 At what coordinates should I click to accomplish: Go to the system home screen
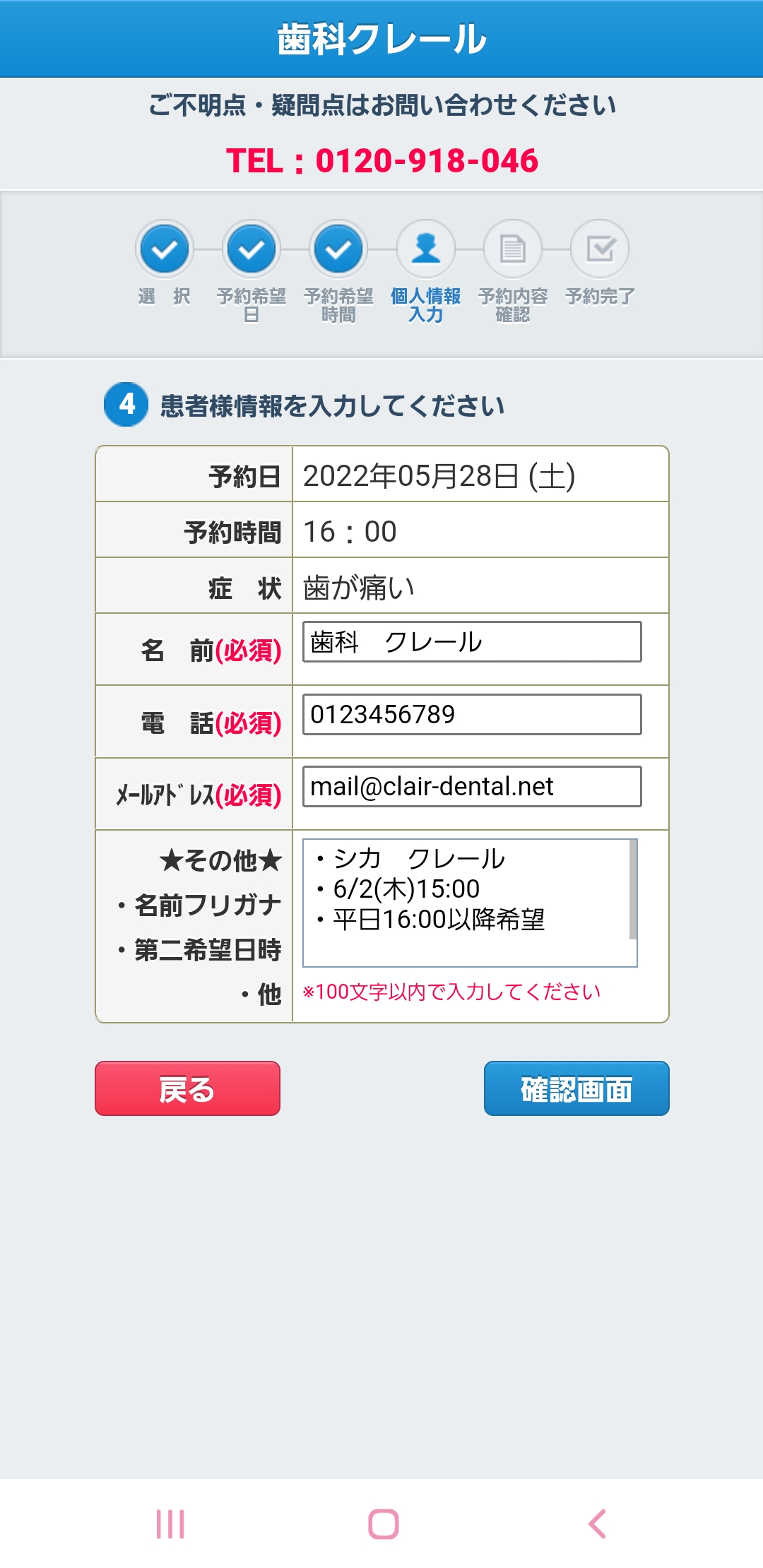pos(383,1524)
